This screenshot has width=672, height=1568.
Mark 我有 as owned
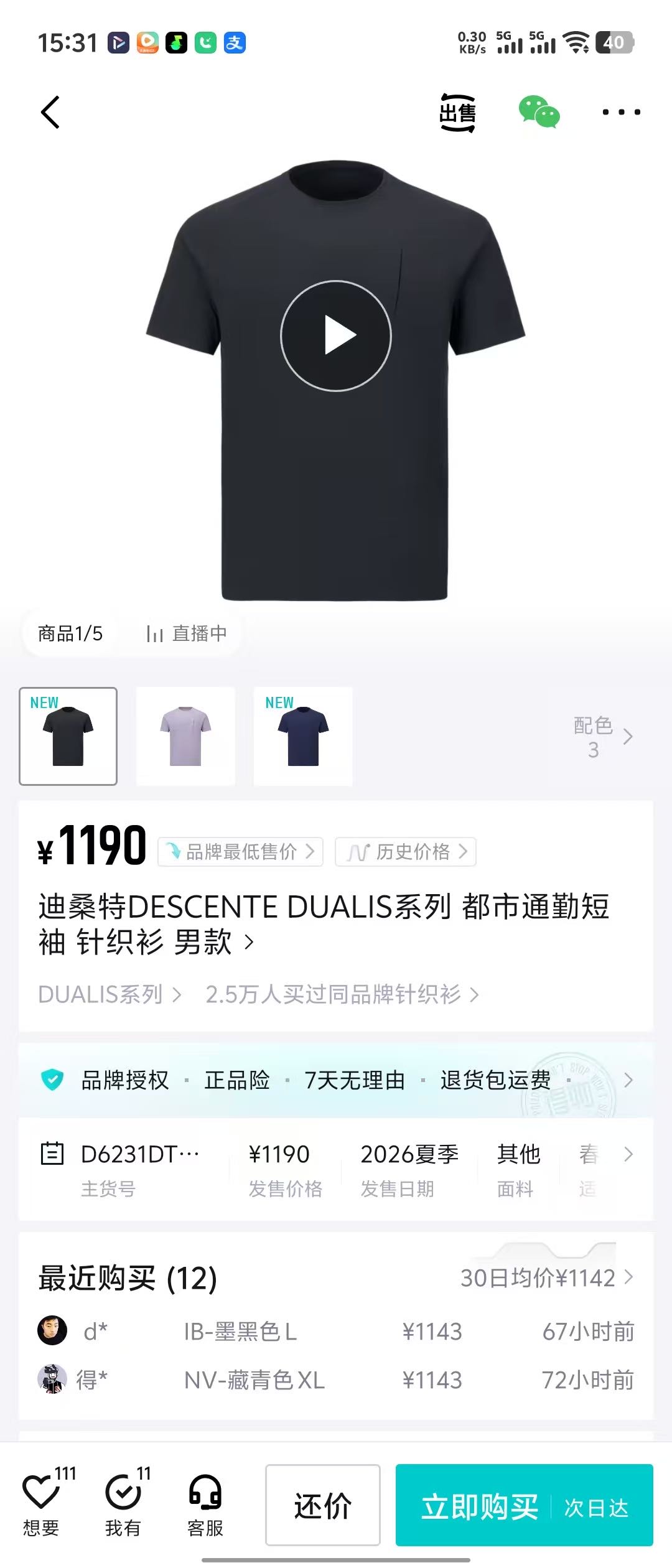(124, 1501)
